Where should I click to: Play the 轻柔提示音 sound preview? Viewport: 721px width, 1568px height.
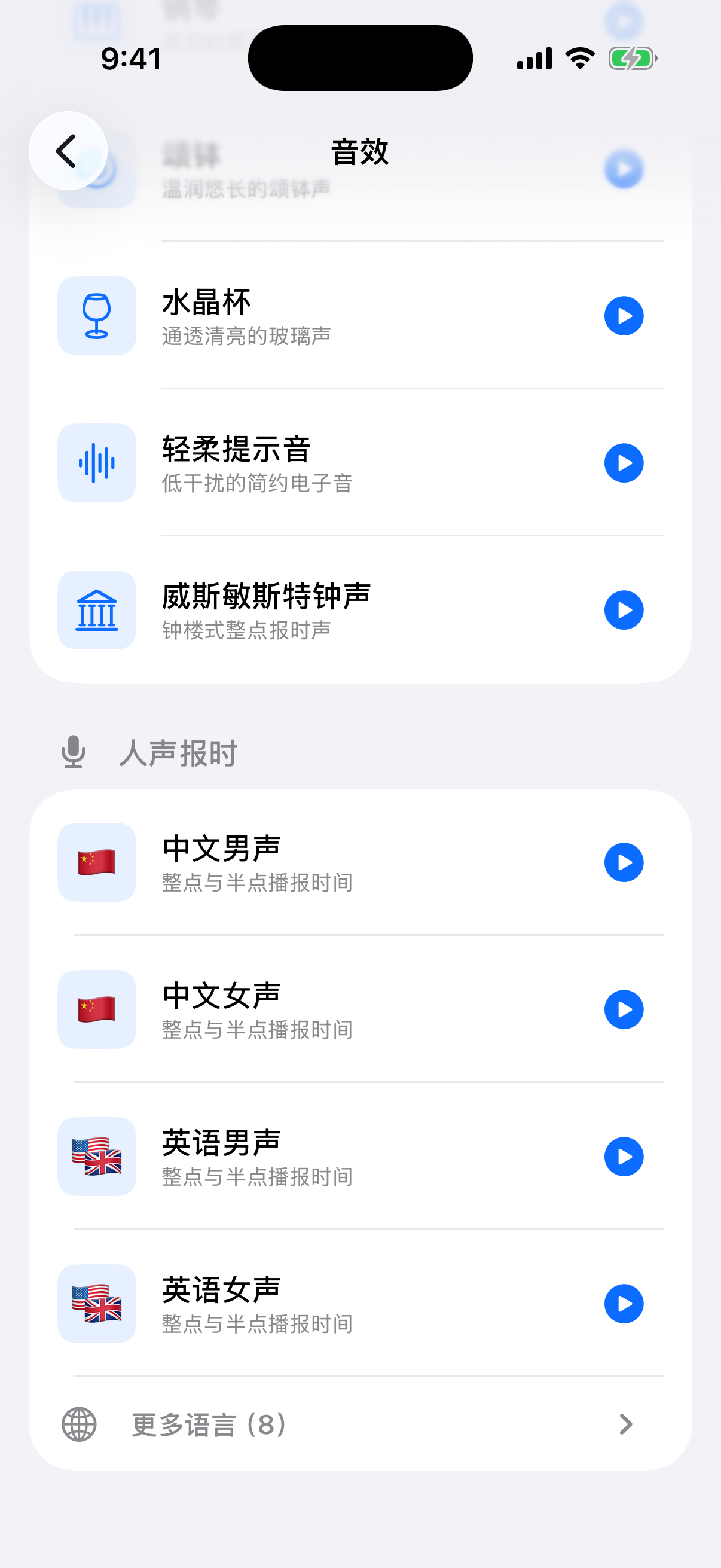pyautogui.click(x=623, y=463)
